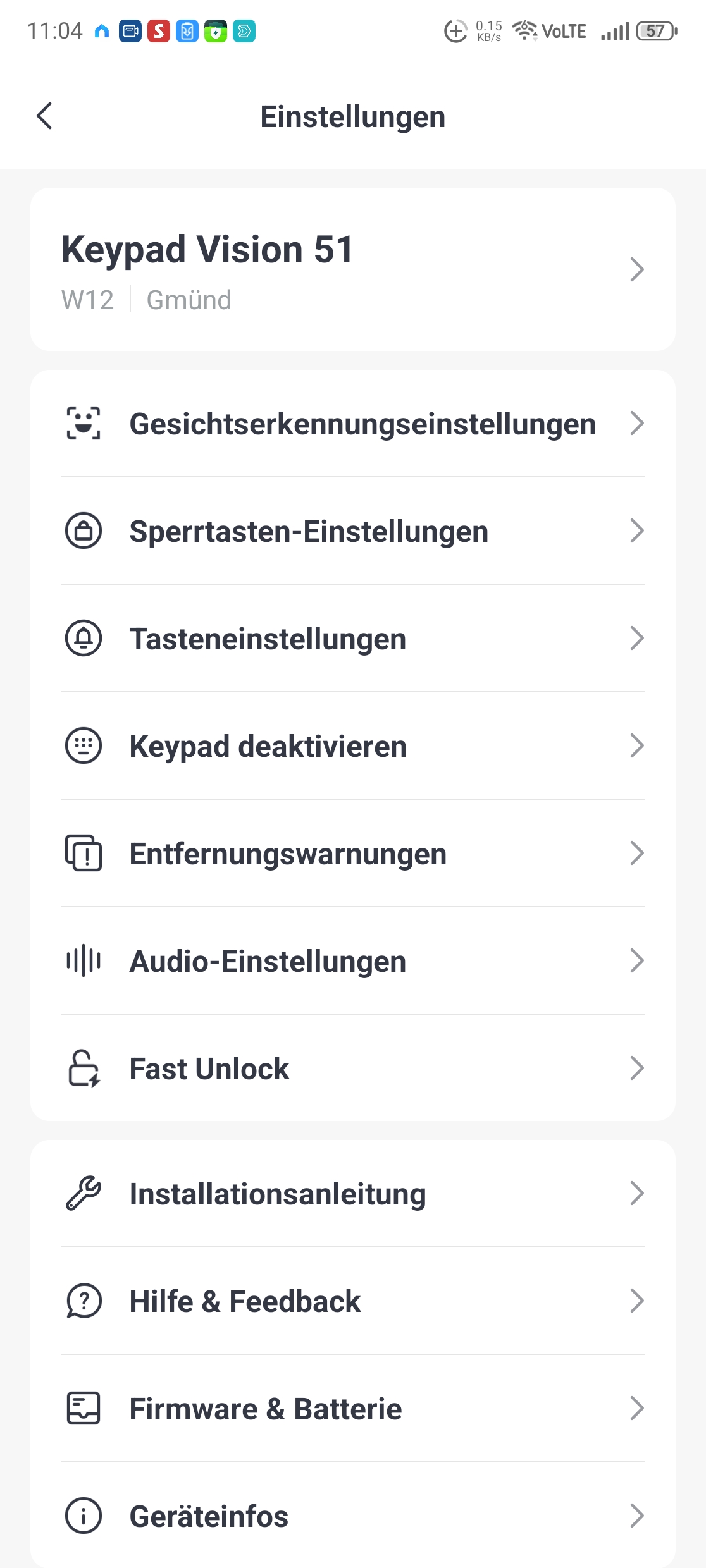Screen dimensions: 706x1568
Task: Open Sperrtasten-Einstellungen
Action: click(353, 531)
